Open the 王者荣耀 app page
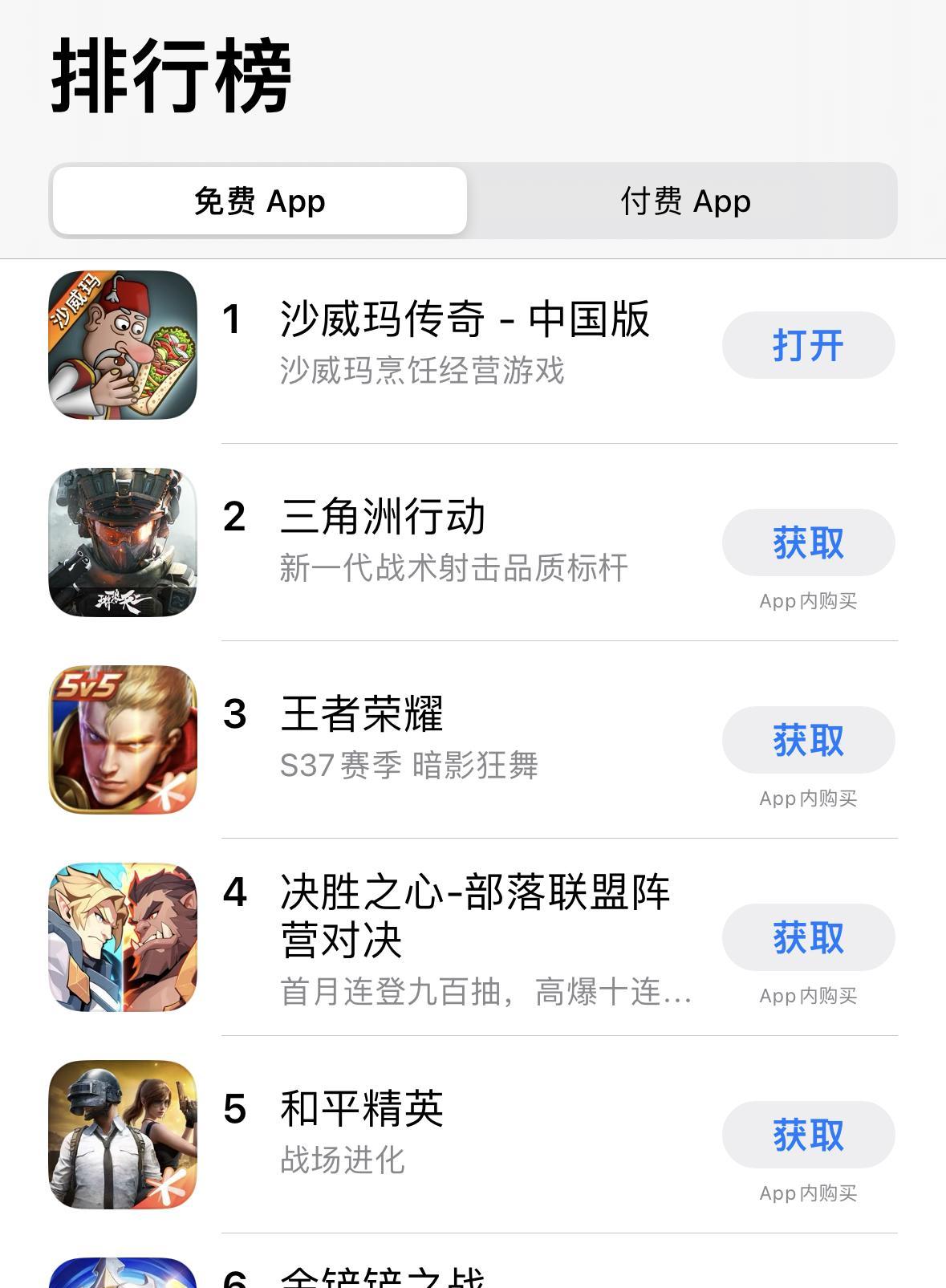The width and height of the screenshot is (946, 1288). click(x=362, y=714)
